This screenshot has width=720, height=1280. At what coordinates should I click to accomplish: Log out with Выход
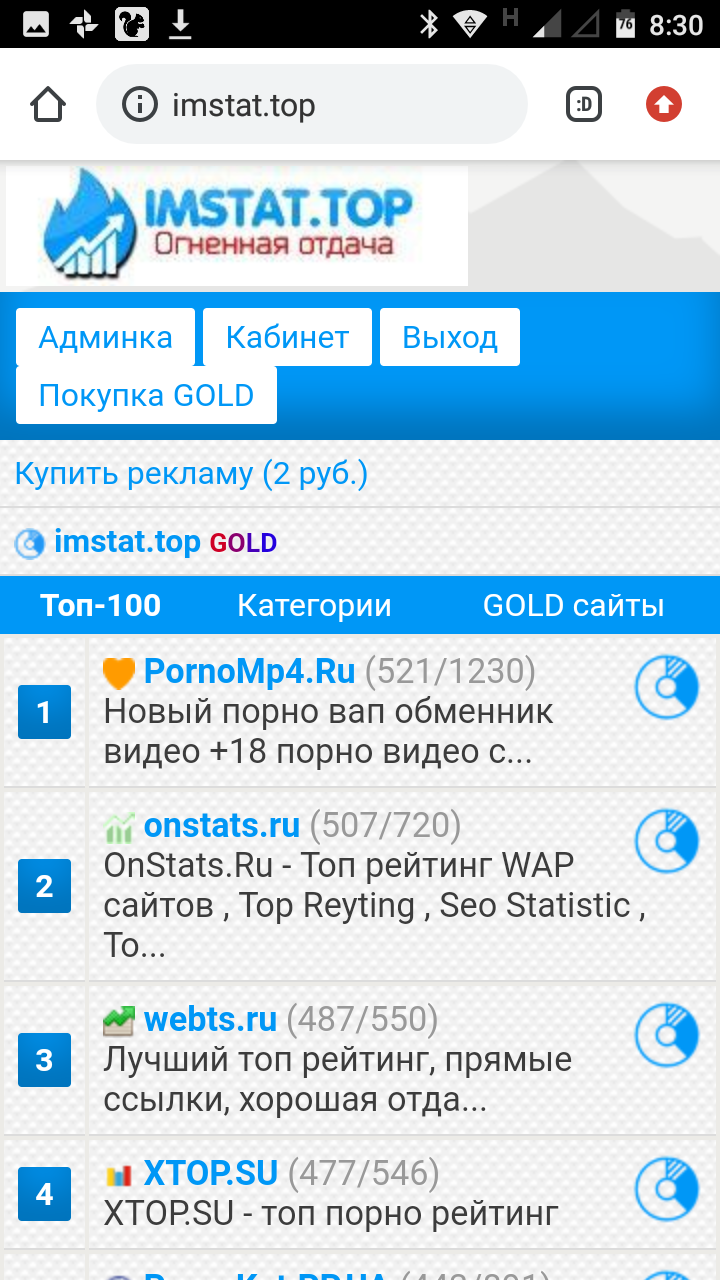point(449,338)
